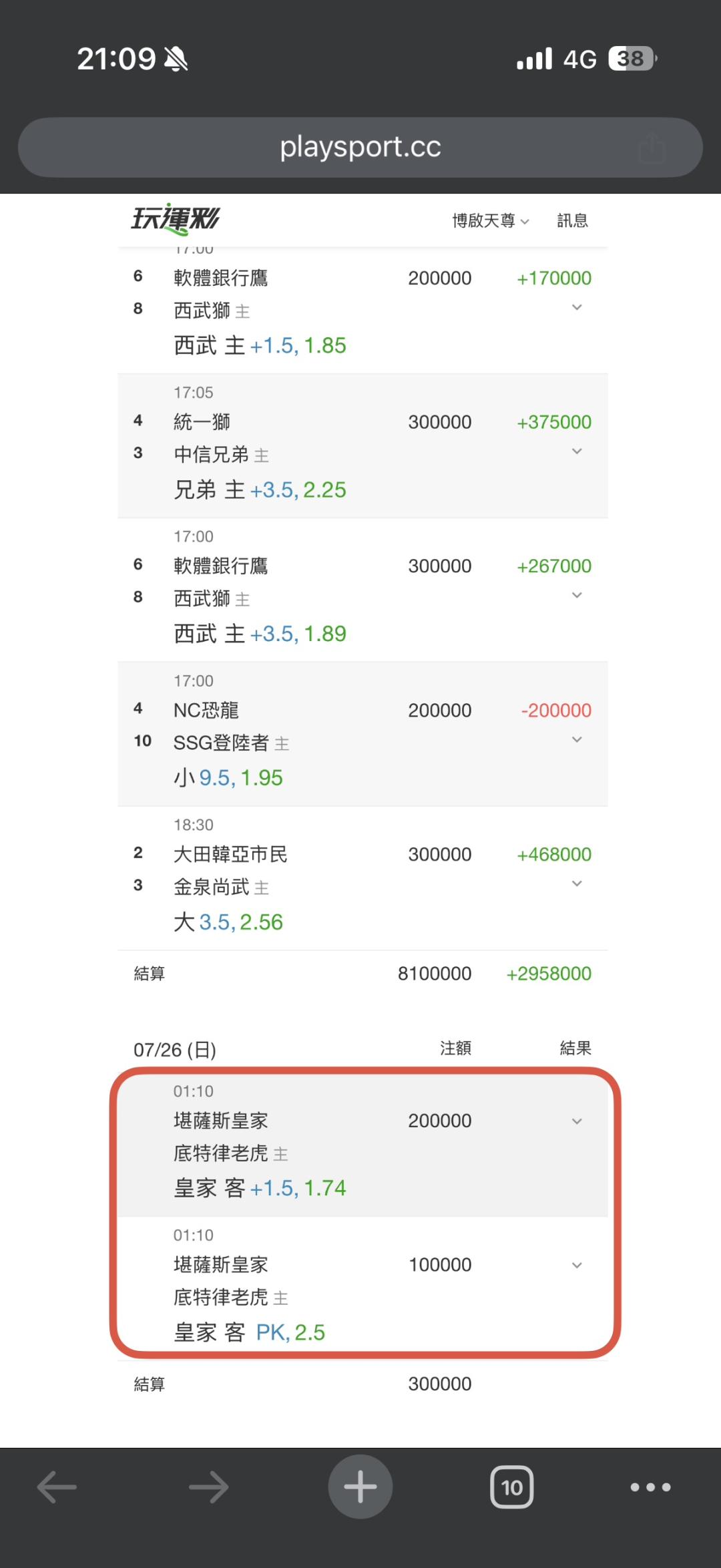The width and height of the screenshot is (721, 1568).
Task: Open the 博啟天尊 account dropdown
Action: 491,220
